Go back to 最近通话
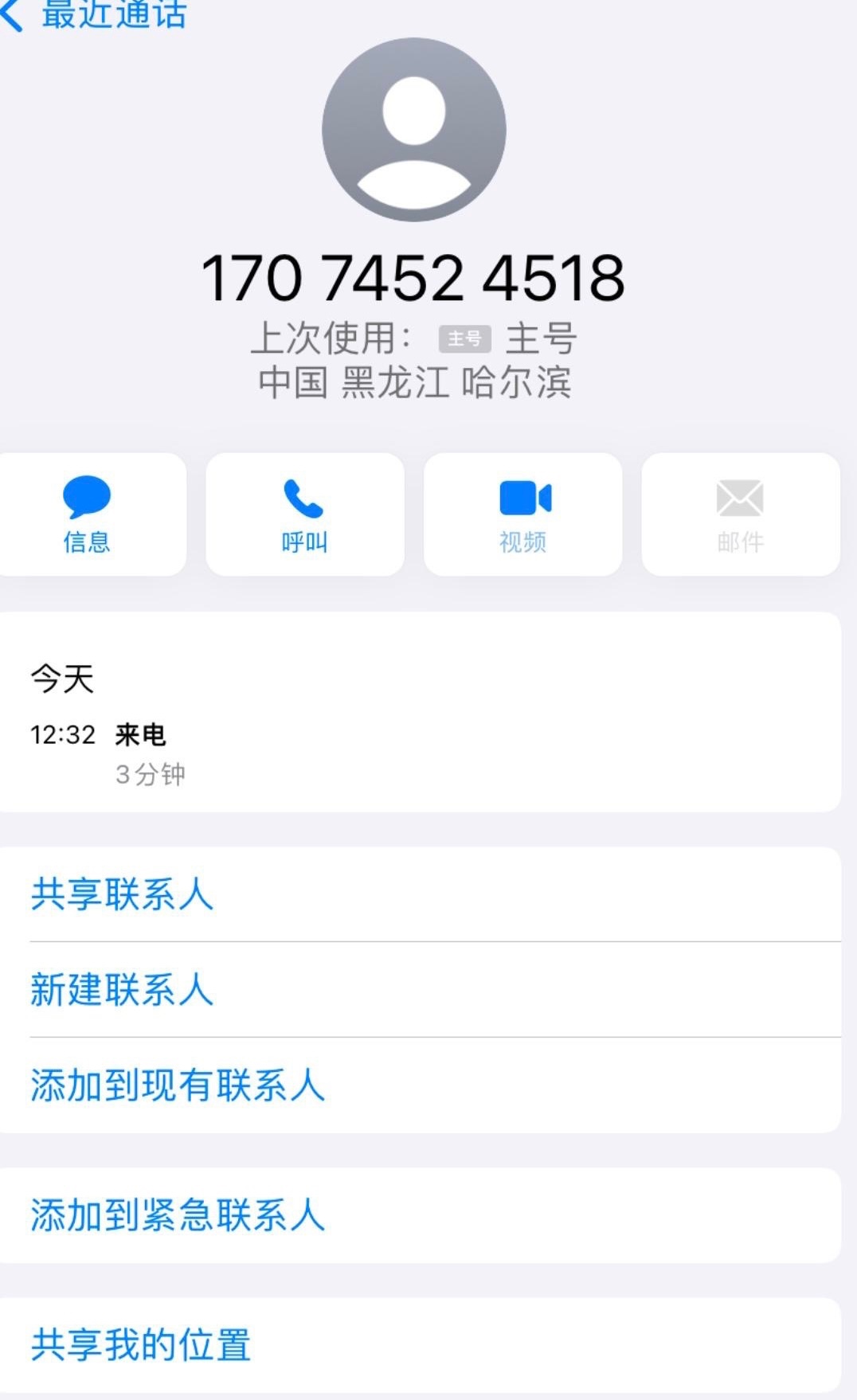The width and height of the screenshot is (857, 1400). pyautogui.click(x=94, y=14)
